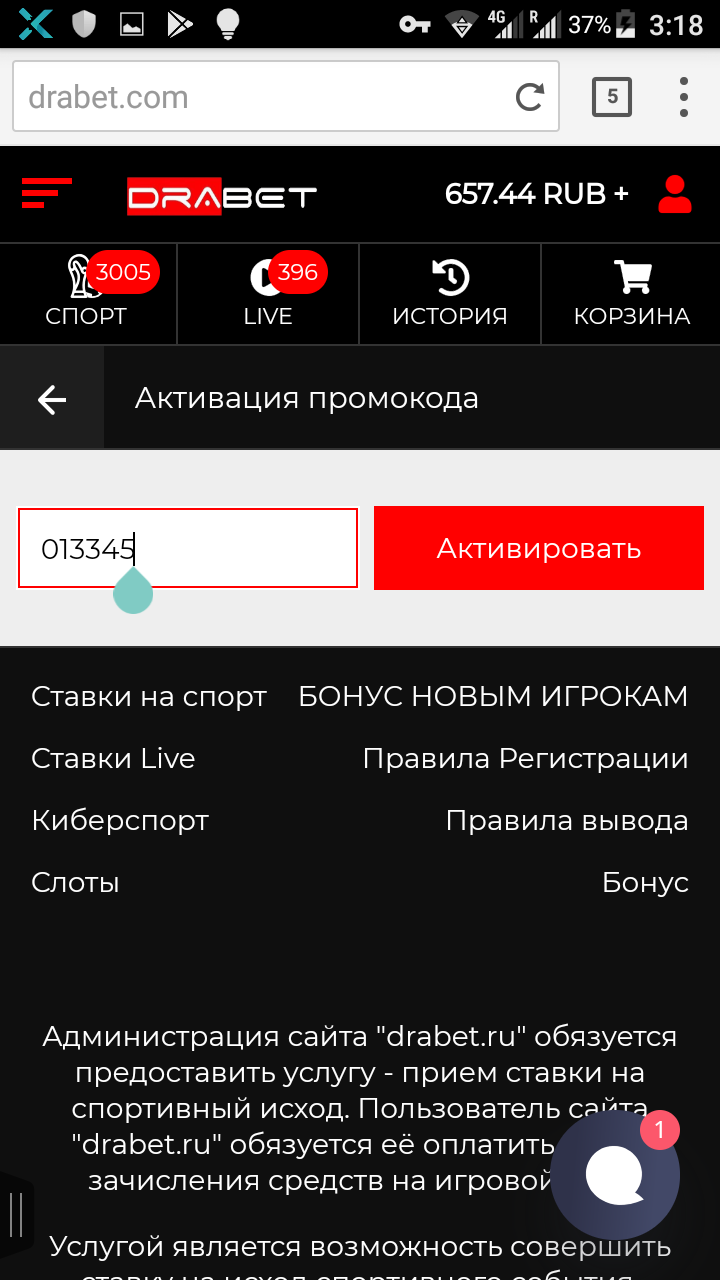
Task: Open the Ставки на спорт link
Action: pos(148,696)
